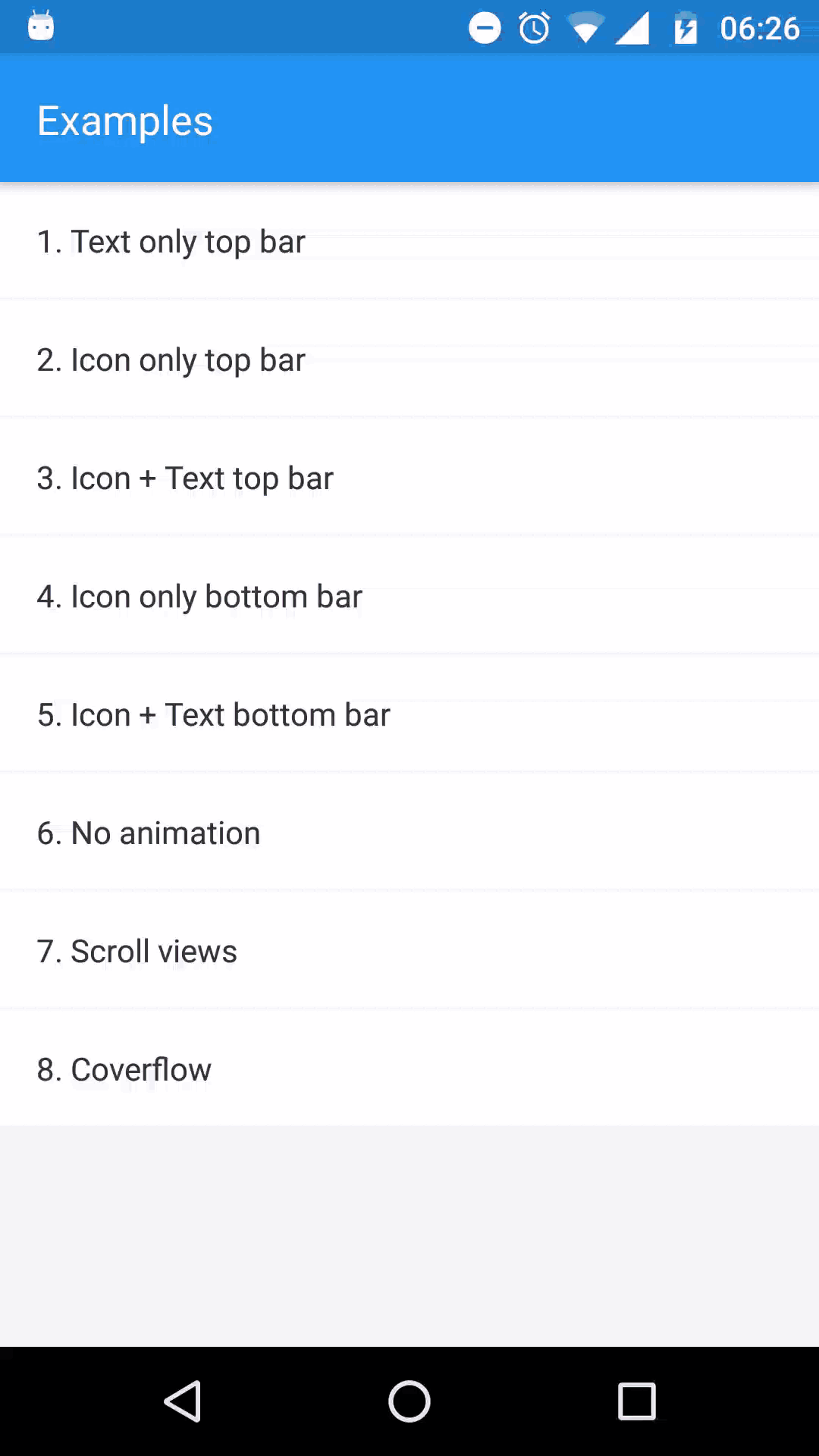Go back using the system back button
The height and width of the screenshot is (1456, 819).
click(x=182, y=1401)
